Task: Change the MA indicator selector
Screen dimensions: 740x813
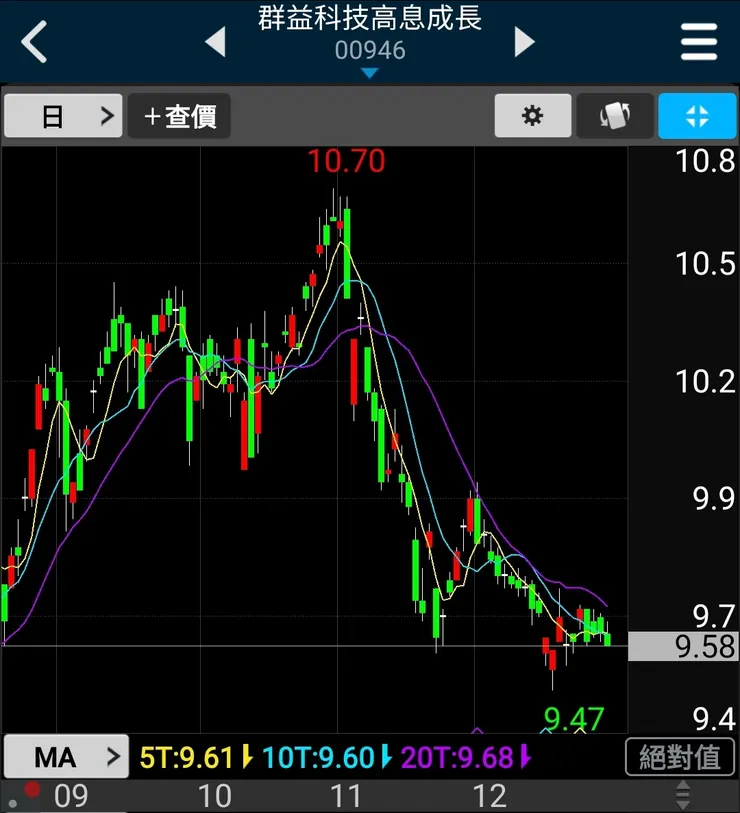Action: [66, 757]
